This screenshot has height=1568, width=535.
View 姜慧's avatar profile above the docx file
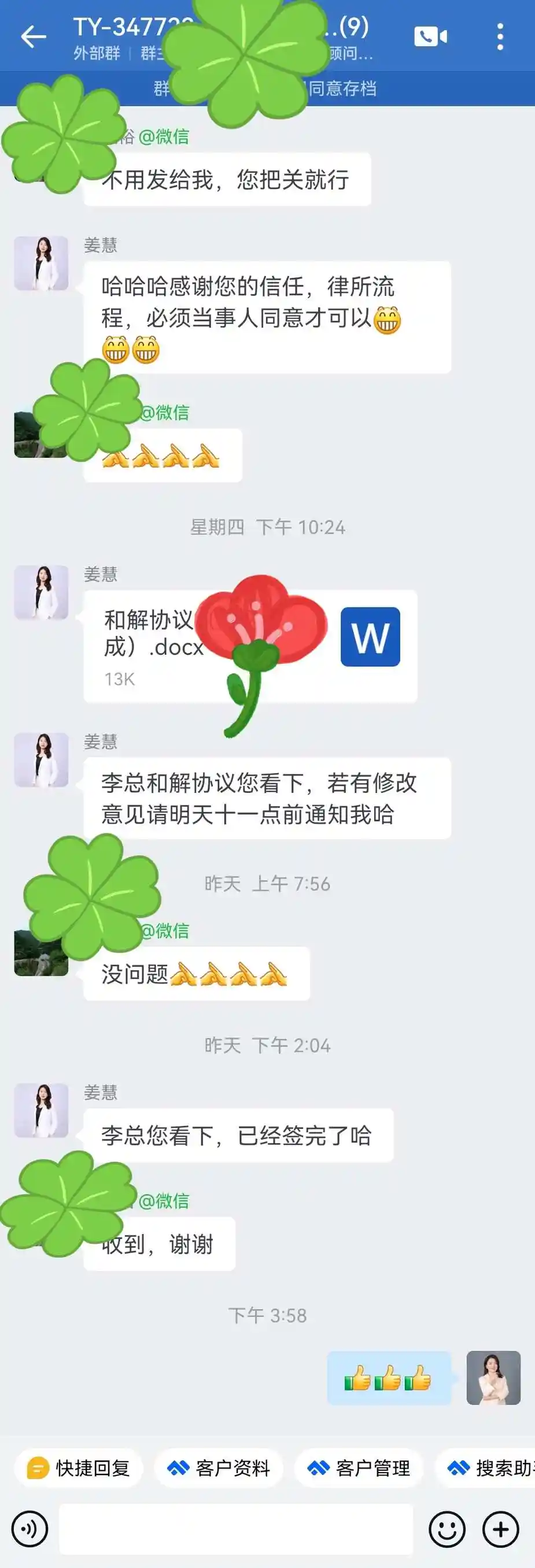42,592
